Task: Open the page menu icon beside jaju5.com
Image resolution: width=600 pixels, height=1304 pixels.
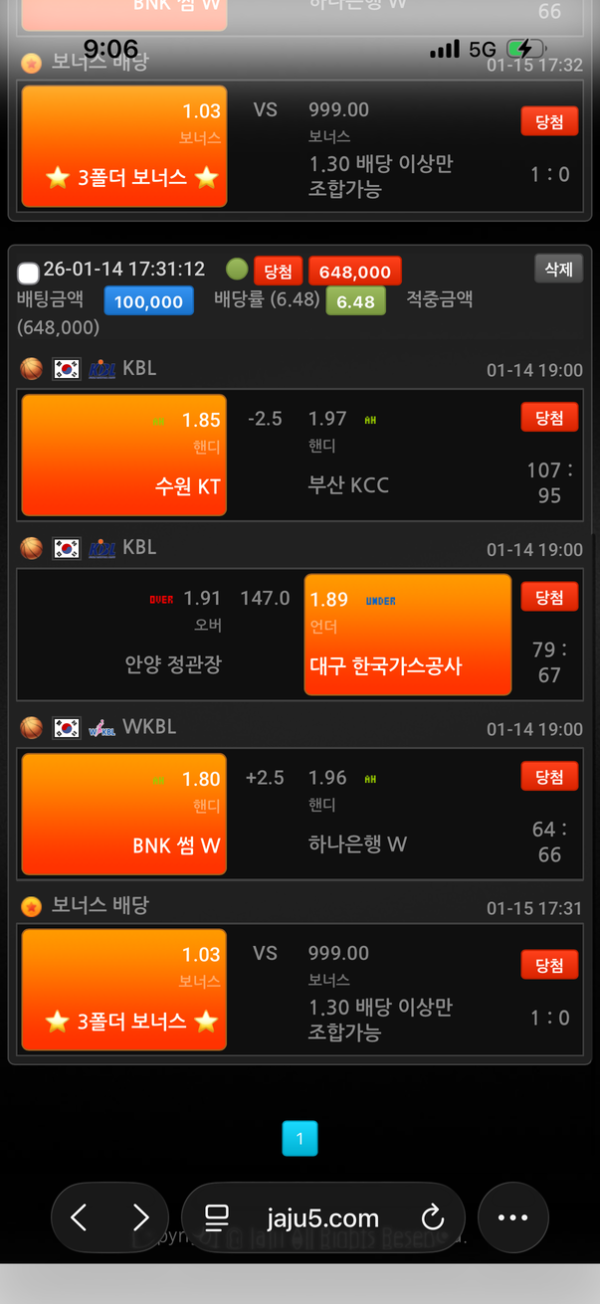Action: pos(217,1217)
